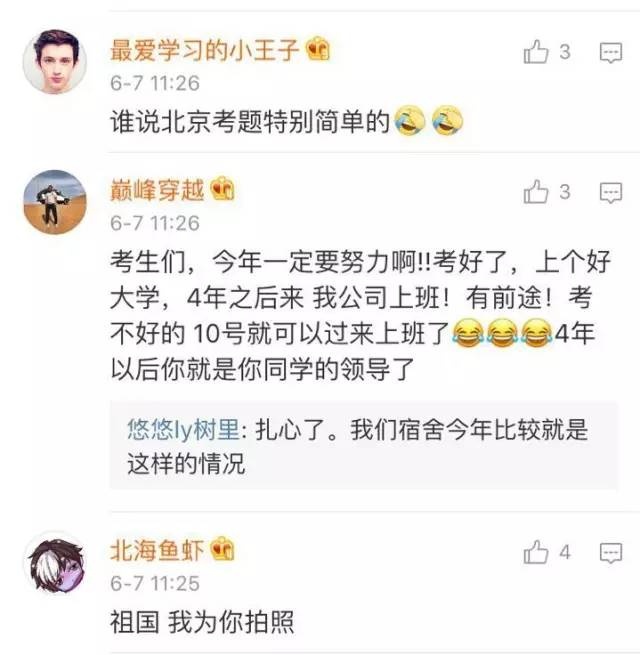
Task: Open the username link 北海鱼虾
Action: point(158,549)
